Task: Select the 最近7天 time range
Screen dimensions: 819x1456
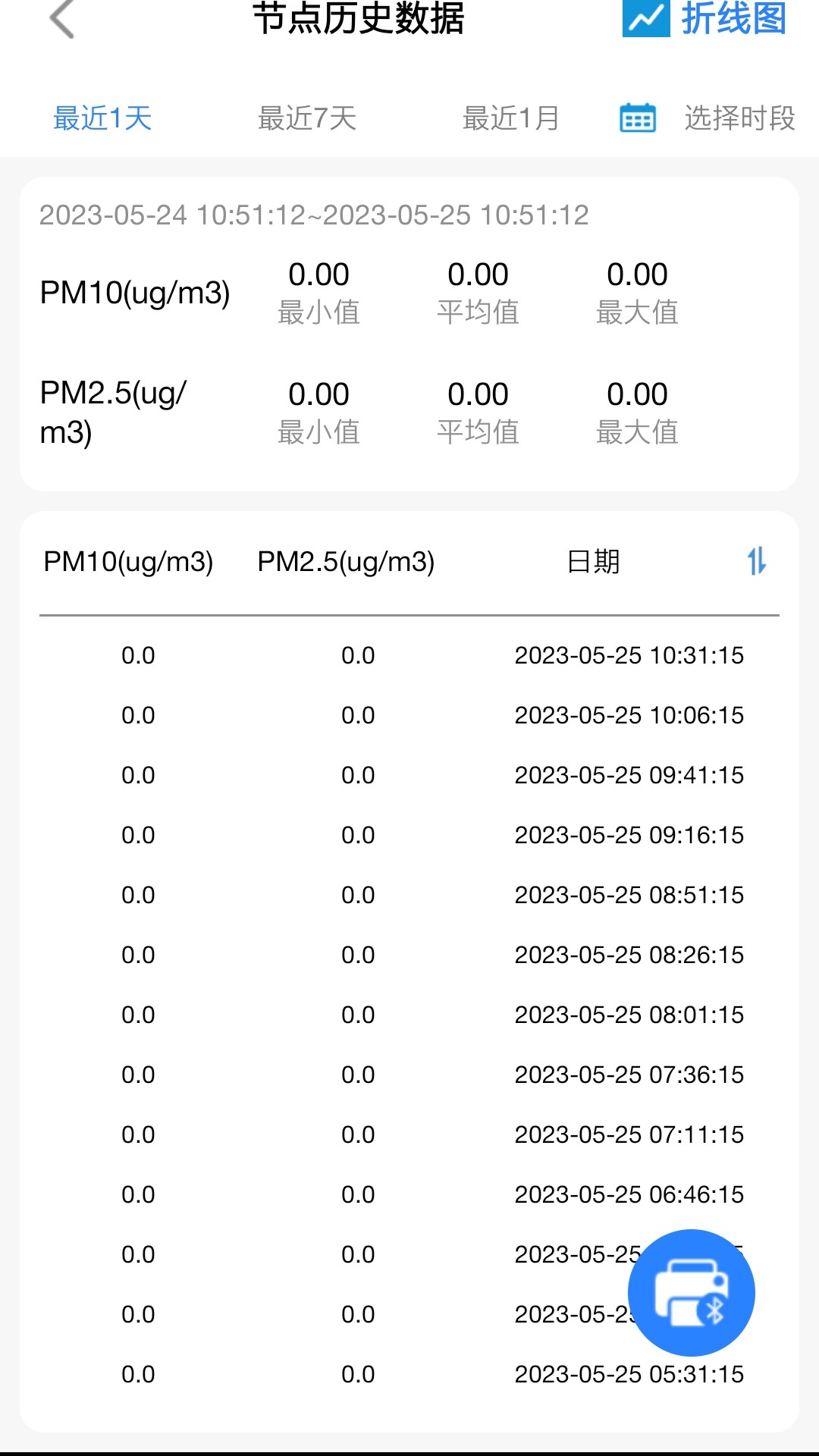Action: point(307,118)
